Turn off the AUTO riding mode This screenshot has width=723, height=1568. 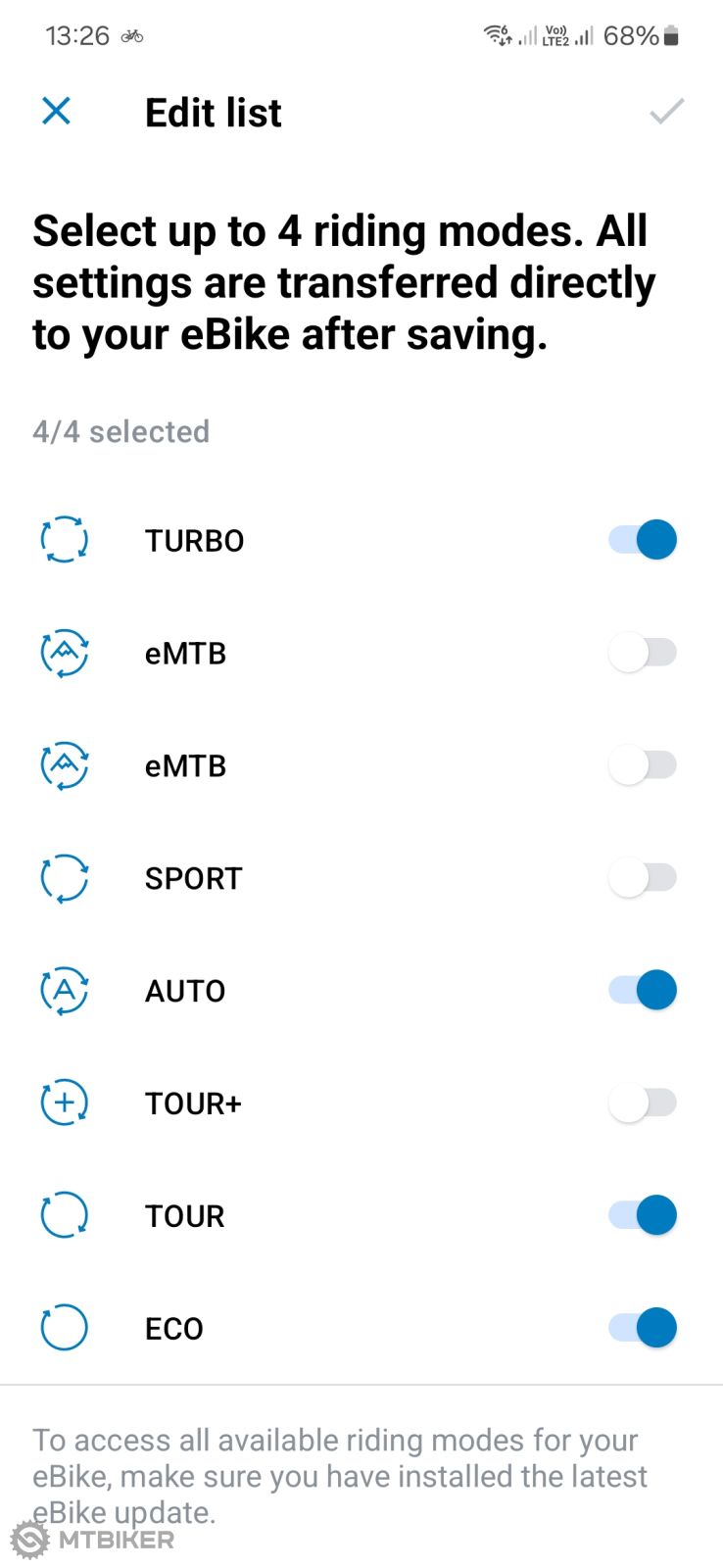click(643, 991)
